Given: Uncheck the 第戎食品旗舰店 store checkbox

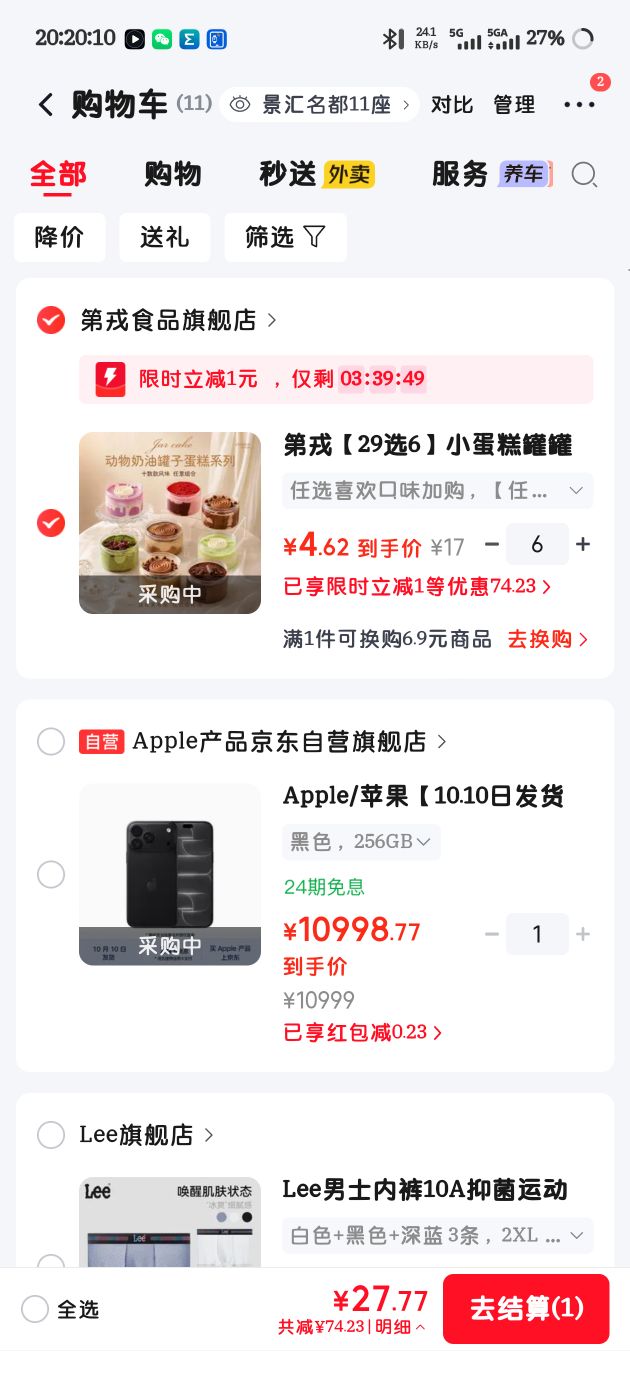Looking at the screenshot, I should [51, 320].
